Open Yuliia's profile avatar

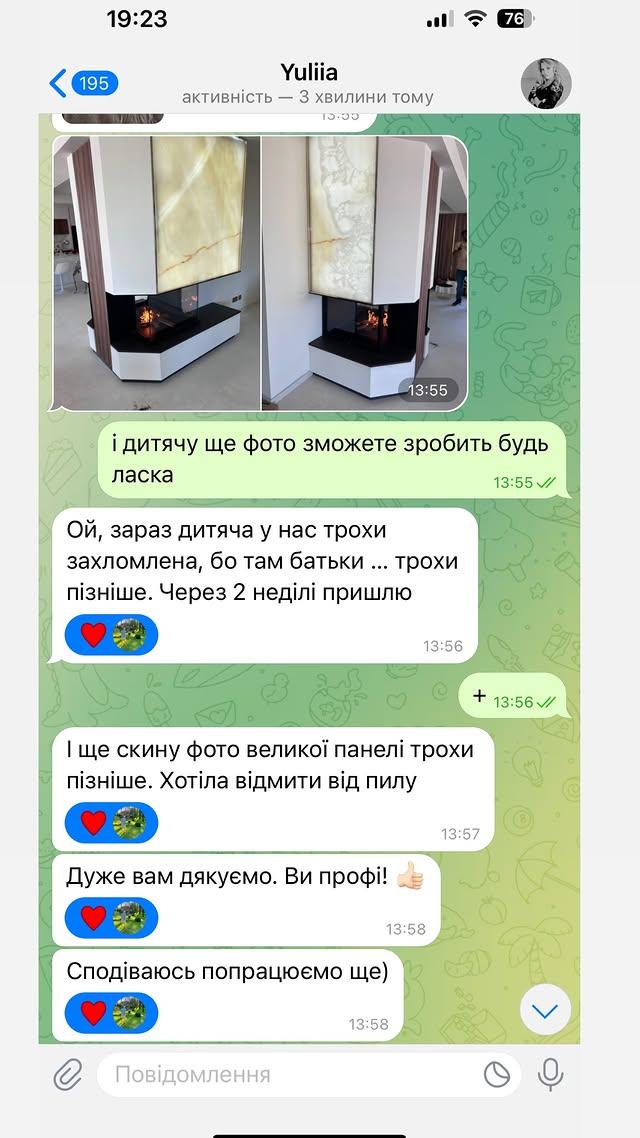546,84
